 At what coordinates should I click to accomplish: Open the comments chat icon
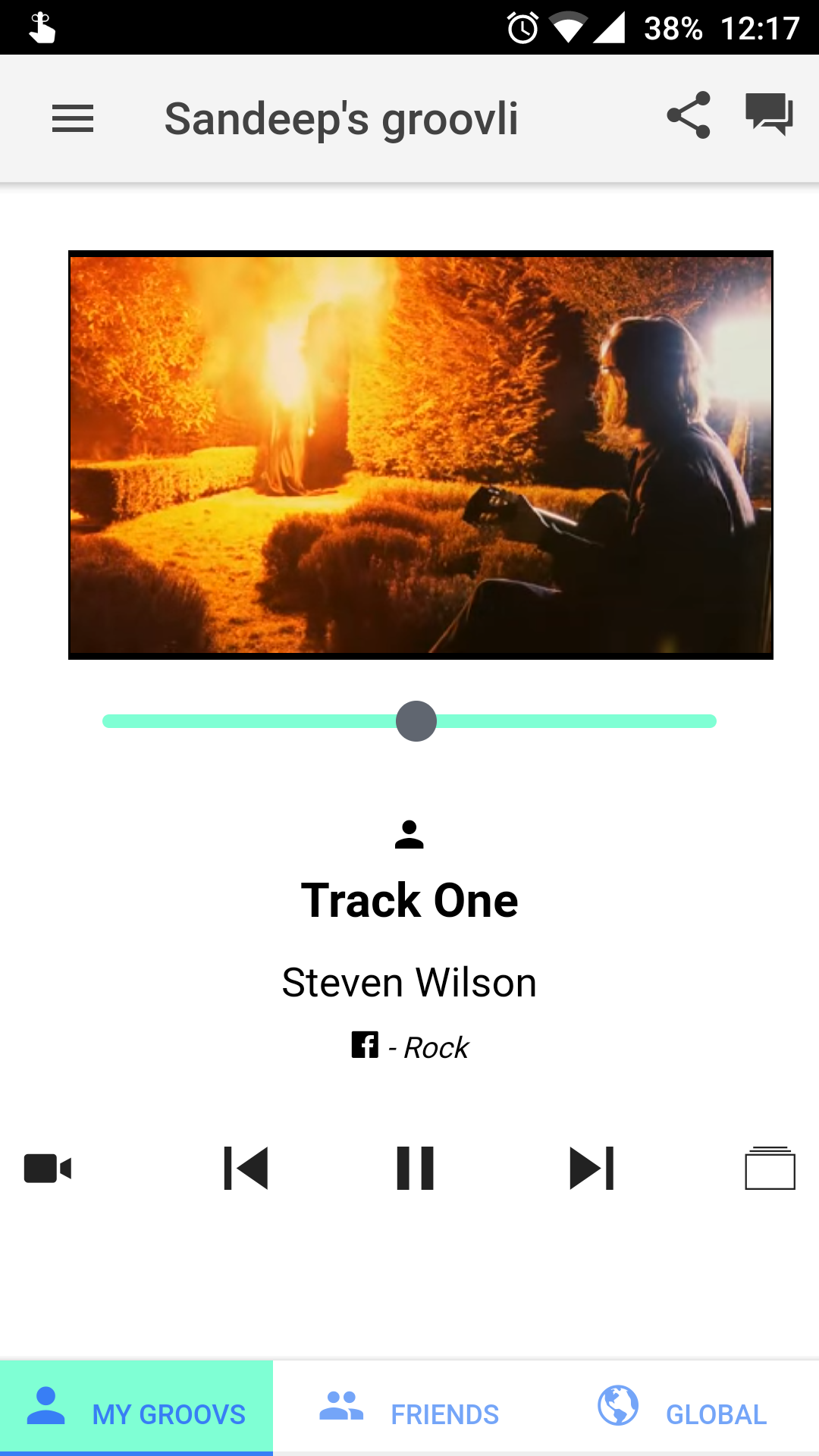point(769,115)
